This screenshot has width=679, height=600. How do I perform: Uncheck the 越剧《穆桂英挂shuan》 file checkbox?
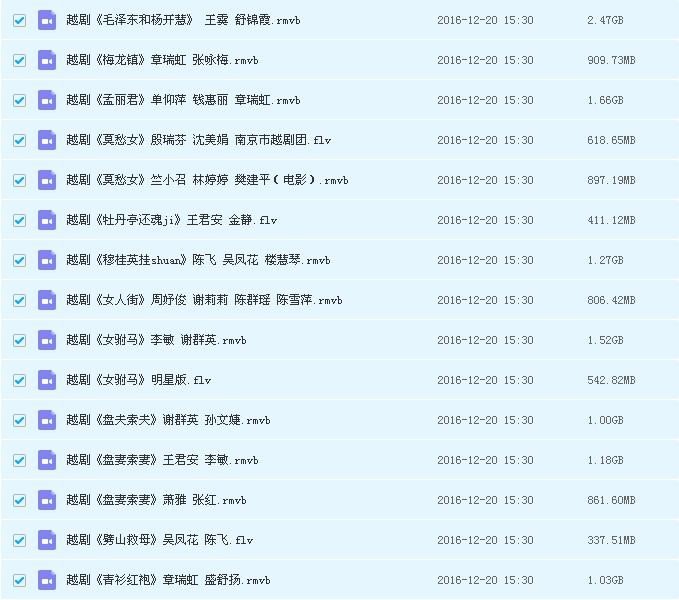[x=19, y=260]
